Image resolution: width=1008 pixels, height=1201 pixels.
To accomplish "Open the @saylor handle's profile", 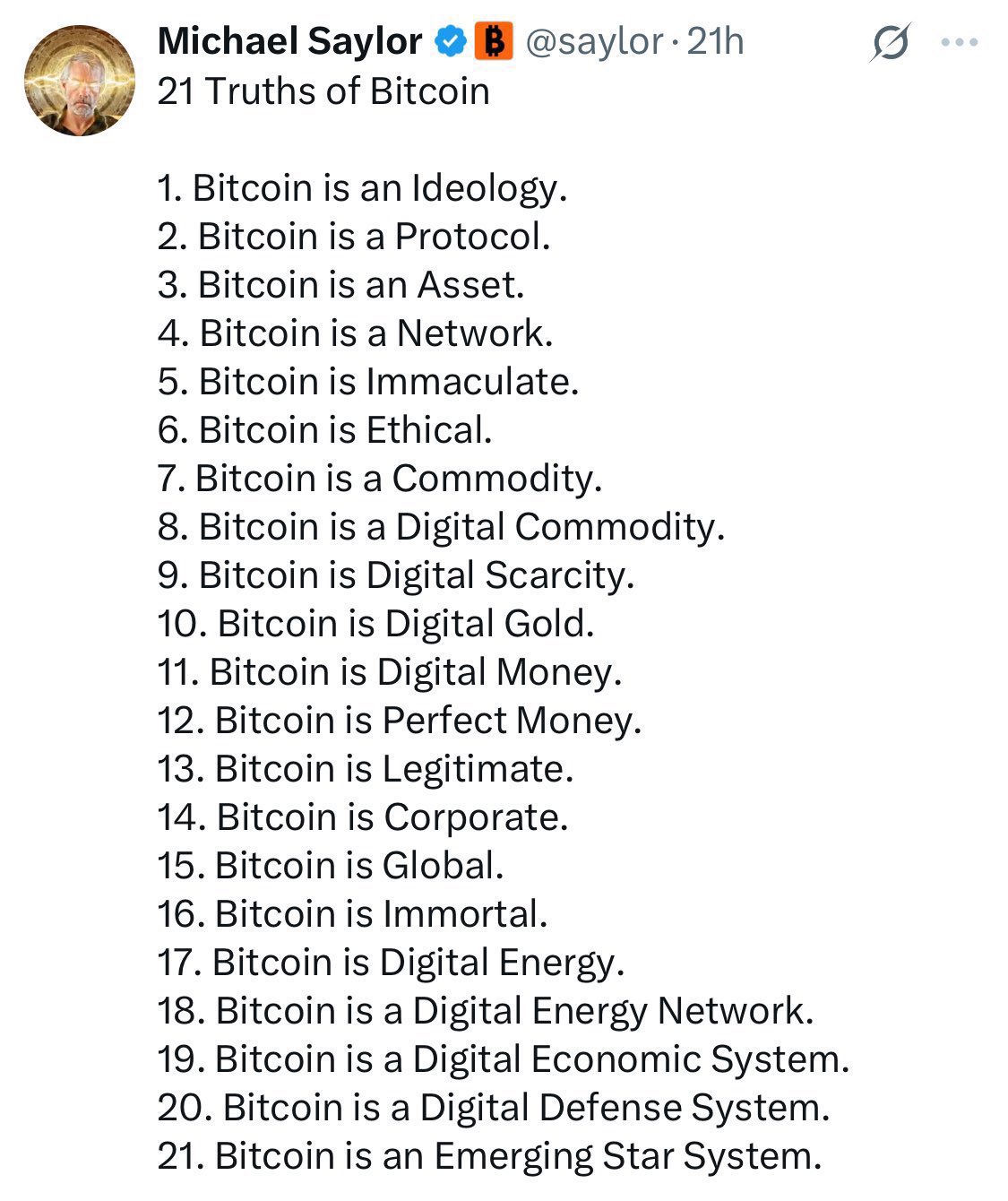I will (x=593, y=41).
